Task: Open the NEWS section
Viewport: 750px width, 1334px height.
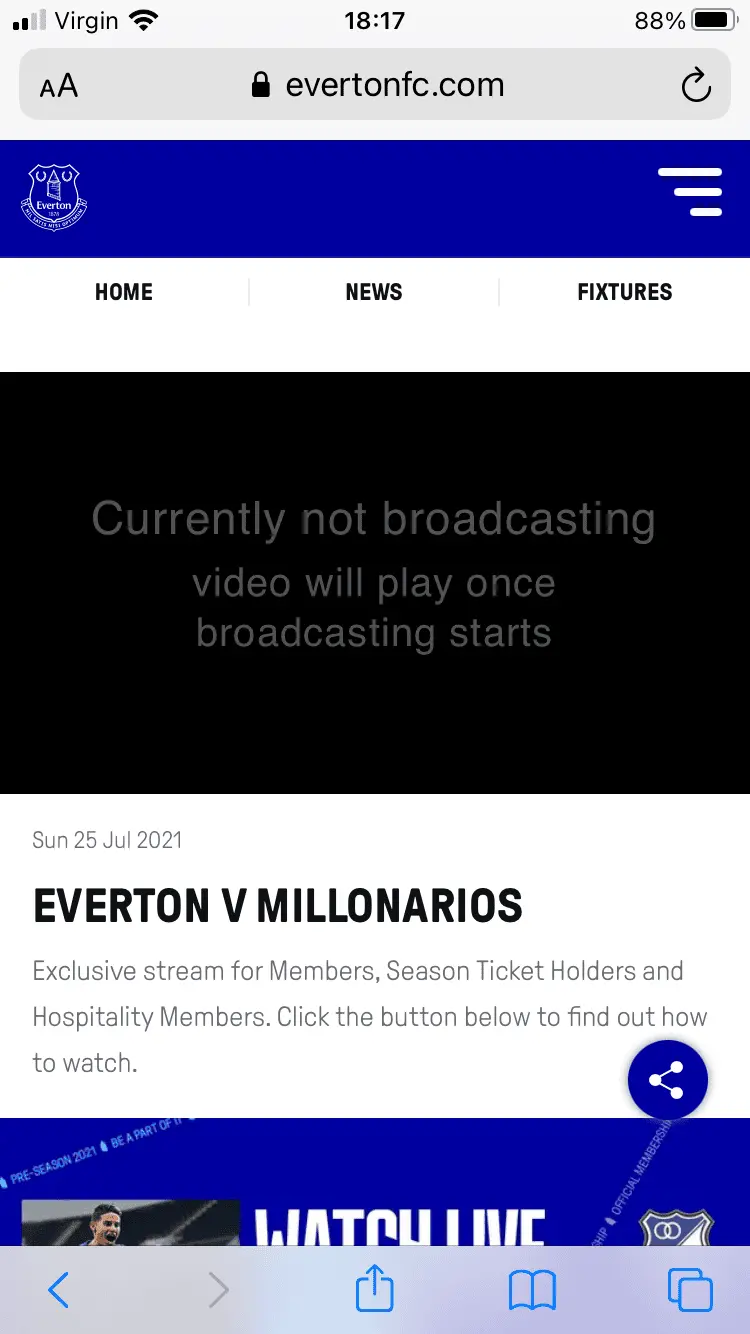Action: (374, 292)
